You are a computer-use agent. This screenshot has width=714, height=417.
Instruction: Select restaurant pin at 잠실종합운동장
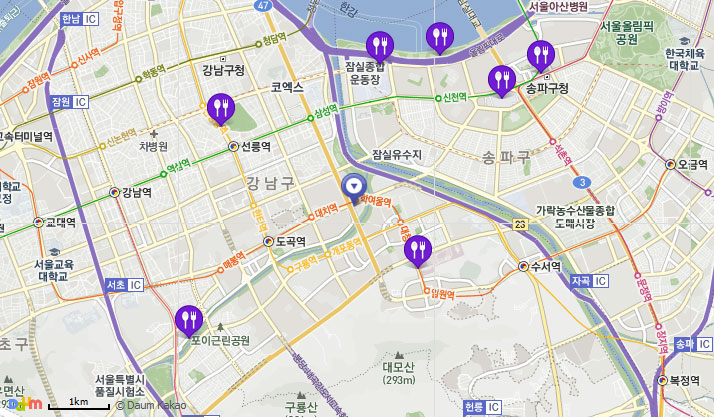(x=379, y=45)
